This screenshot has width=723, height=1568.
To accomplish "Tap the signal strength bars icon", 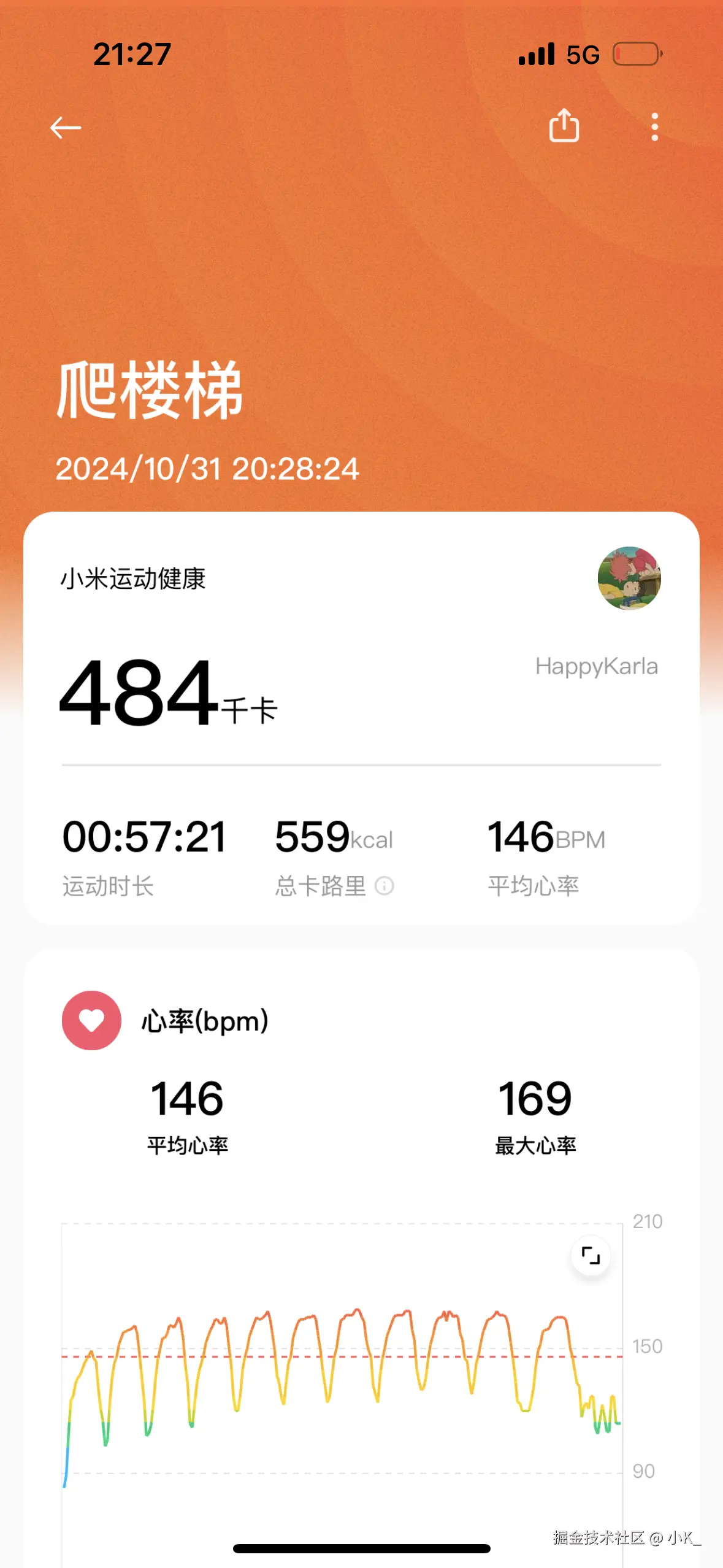I will click(537, 54).
